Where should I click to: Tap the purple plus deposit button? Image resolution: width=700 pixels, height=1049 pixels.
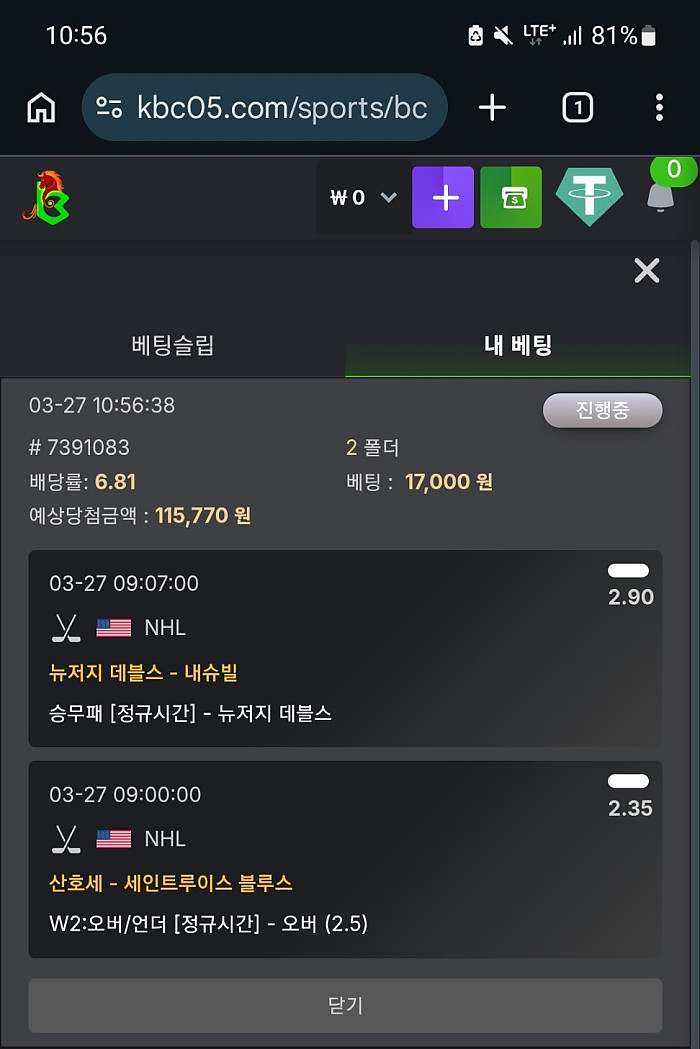443,198
